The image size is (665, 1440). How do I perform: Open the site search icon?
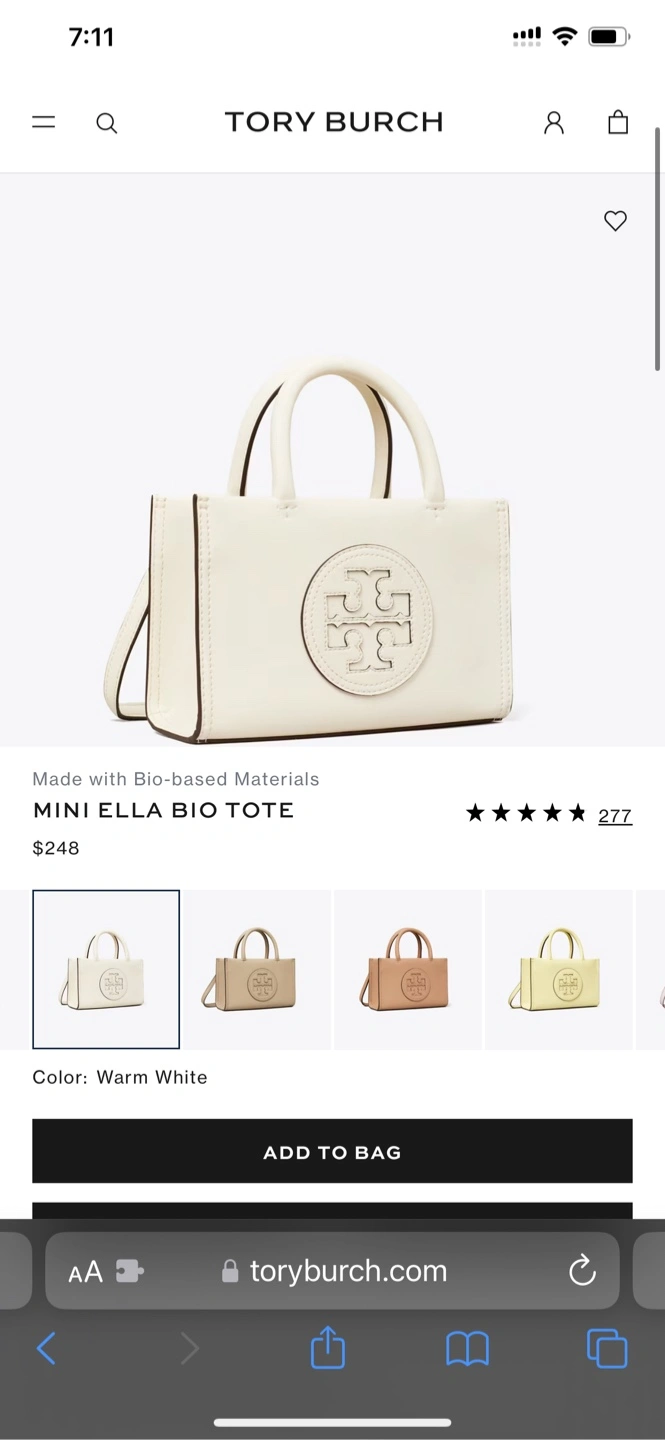(107, 123)
